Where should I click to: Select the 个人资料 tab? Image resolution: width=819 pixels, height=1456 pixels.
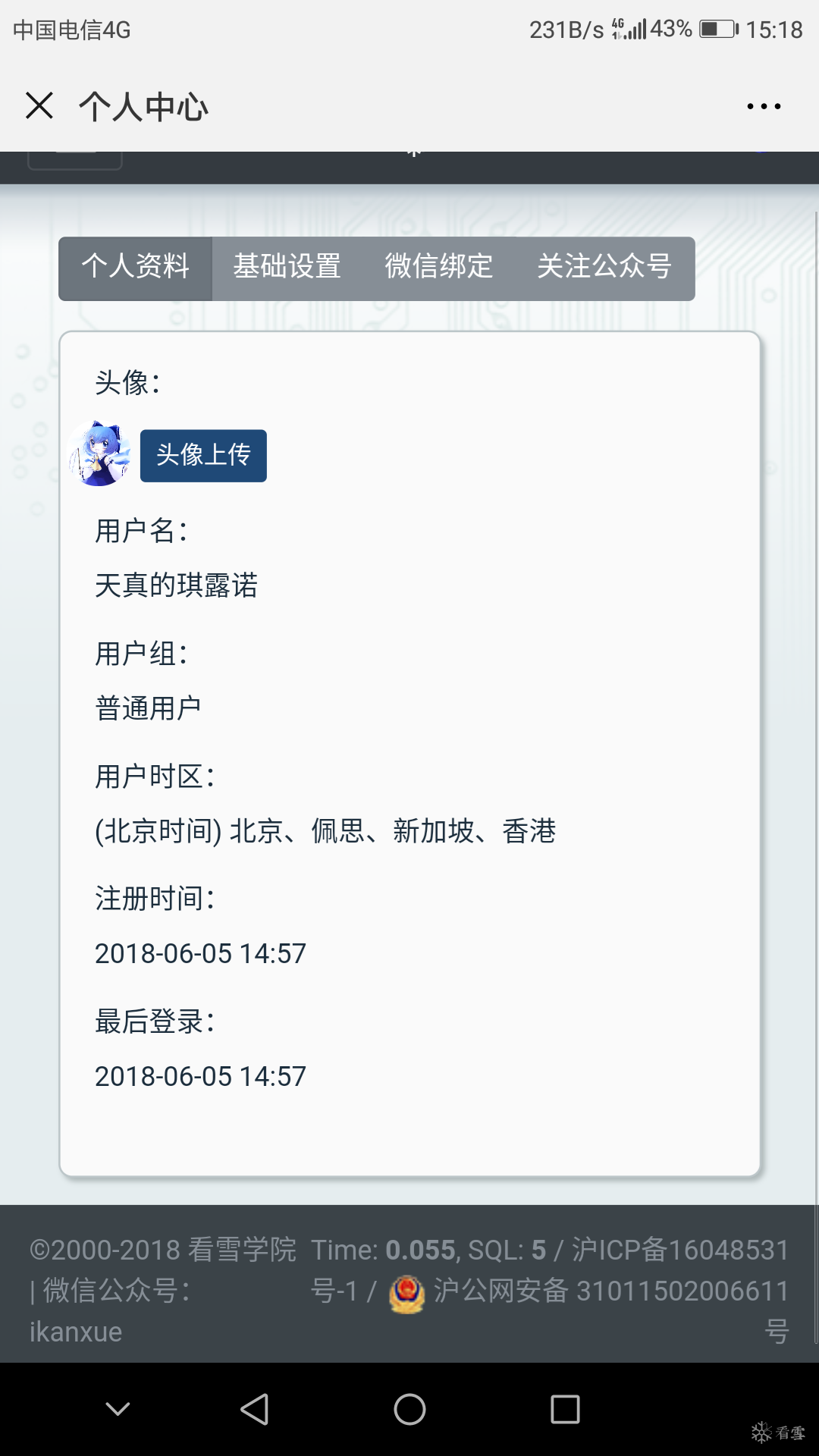coord(136,268)
